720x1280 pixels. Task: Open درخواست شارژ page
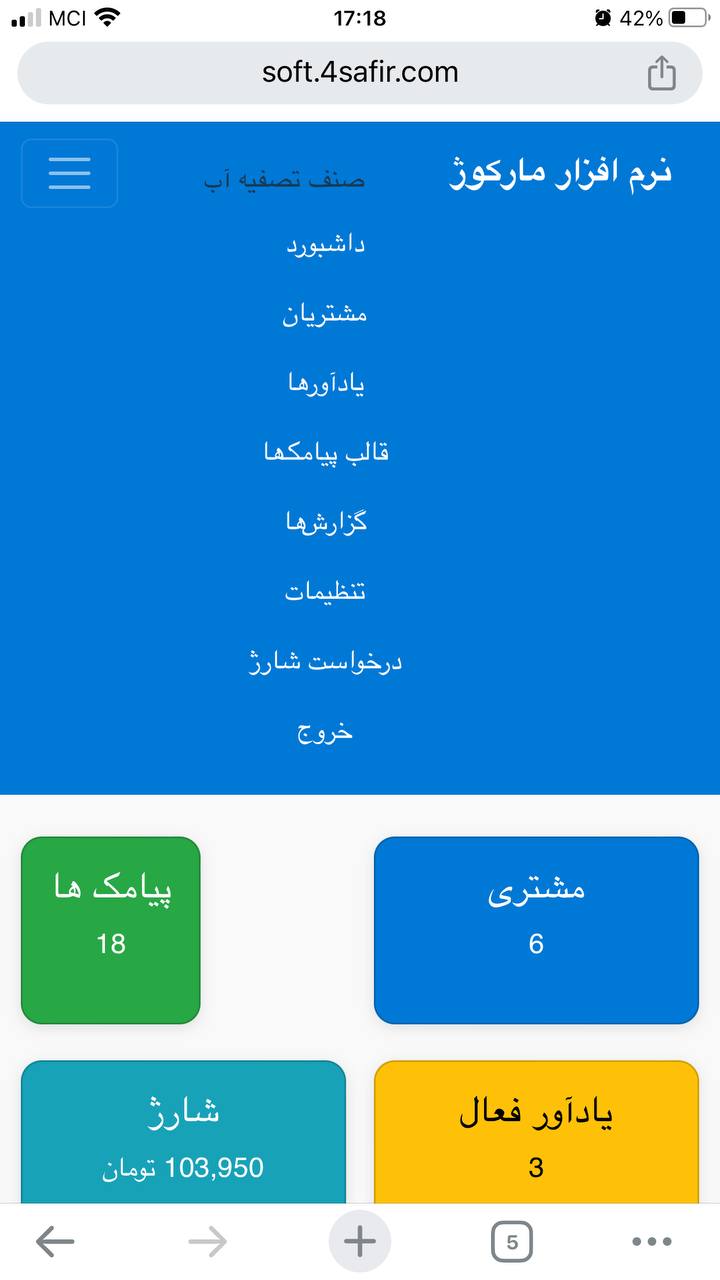click(326, 662)
